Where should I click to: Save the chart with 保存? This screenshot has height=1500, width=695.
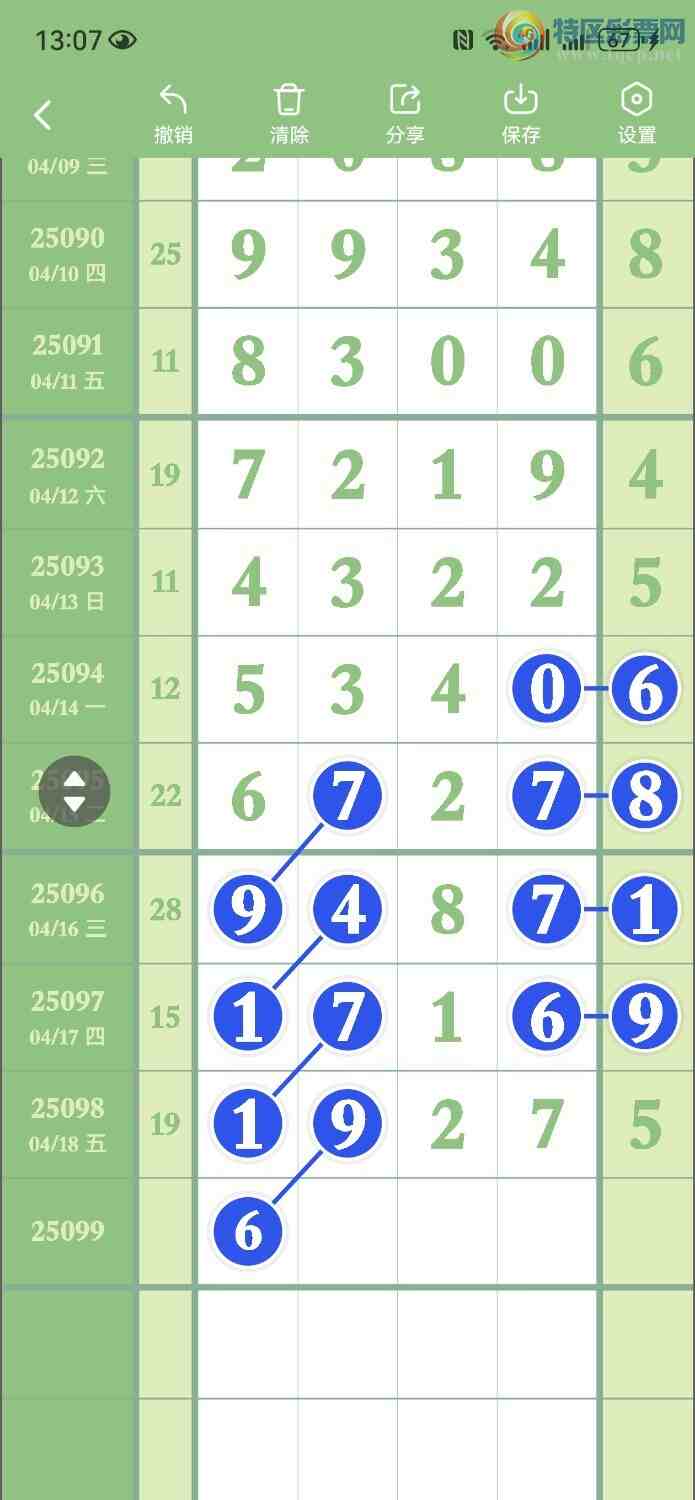coord(521,114)
